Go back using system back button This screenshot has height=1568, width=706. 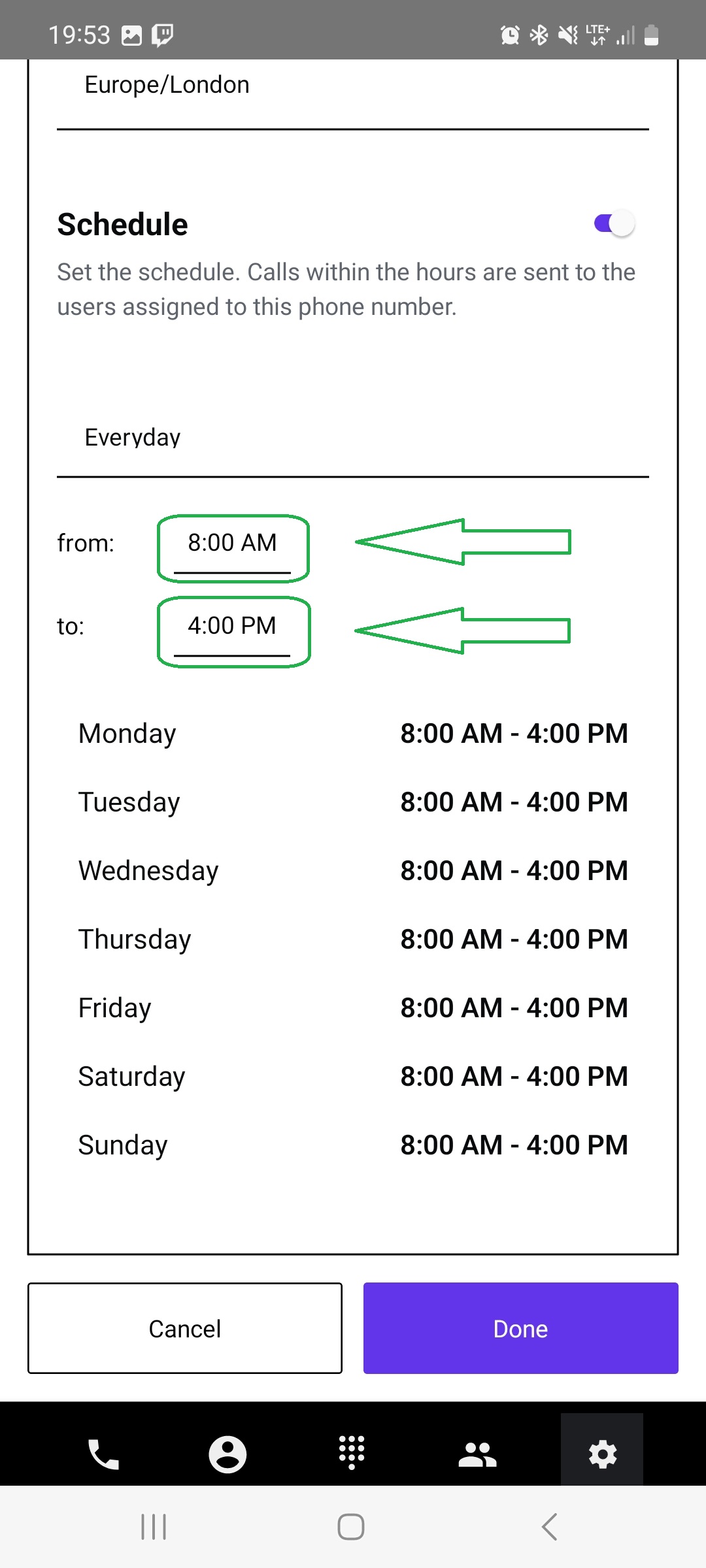[x=550, y=1527]
